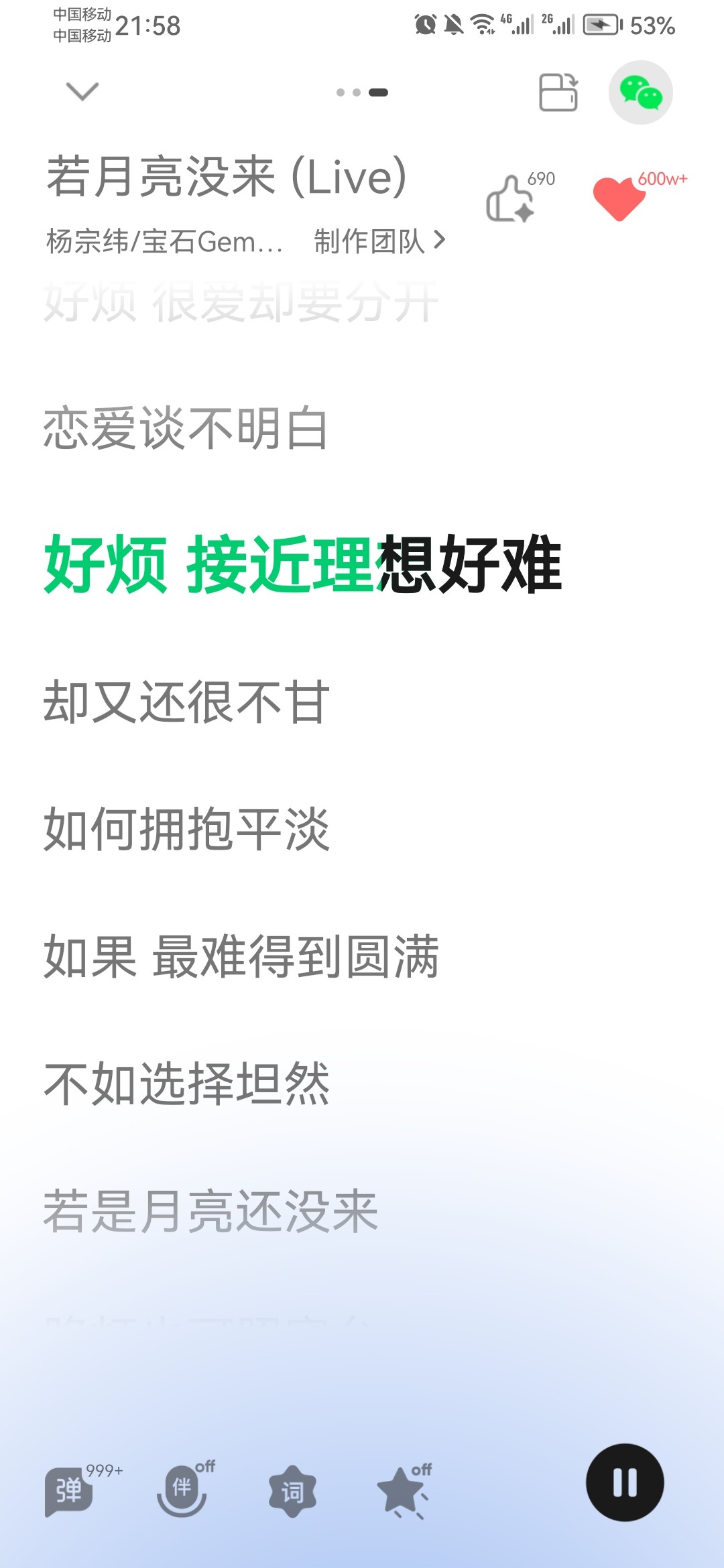Tap the page indicator dots
724x1568 pixels.
coord(362,92)
